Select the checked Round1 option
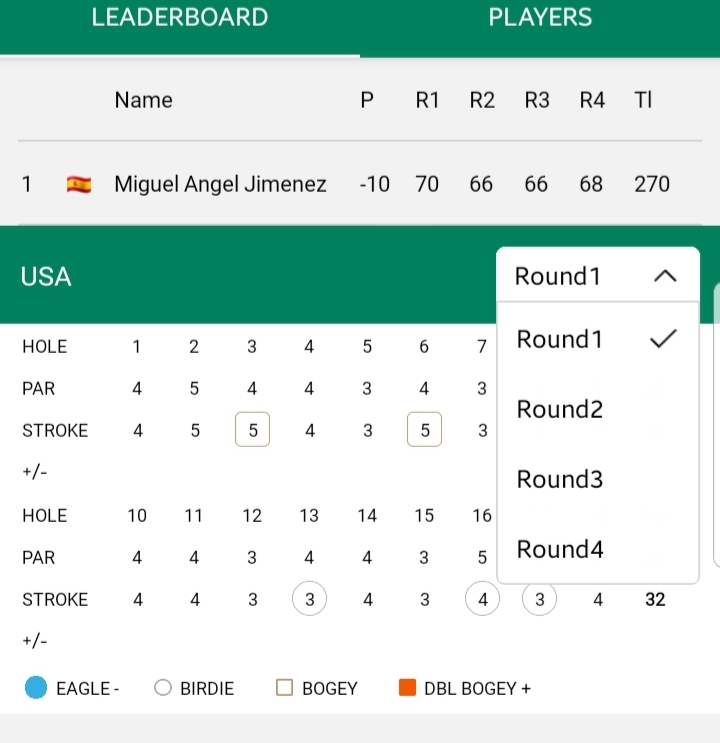This screenshot has height=743, width=720. click(x=597, y=340)
